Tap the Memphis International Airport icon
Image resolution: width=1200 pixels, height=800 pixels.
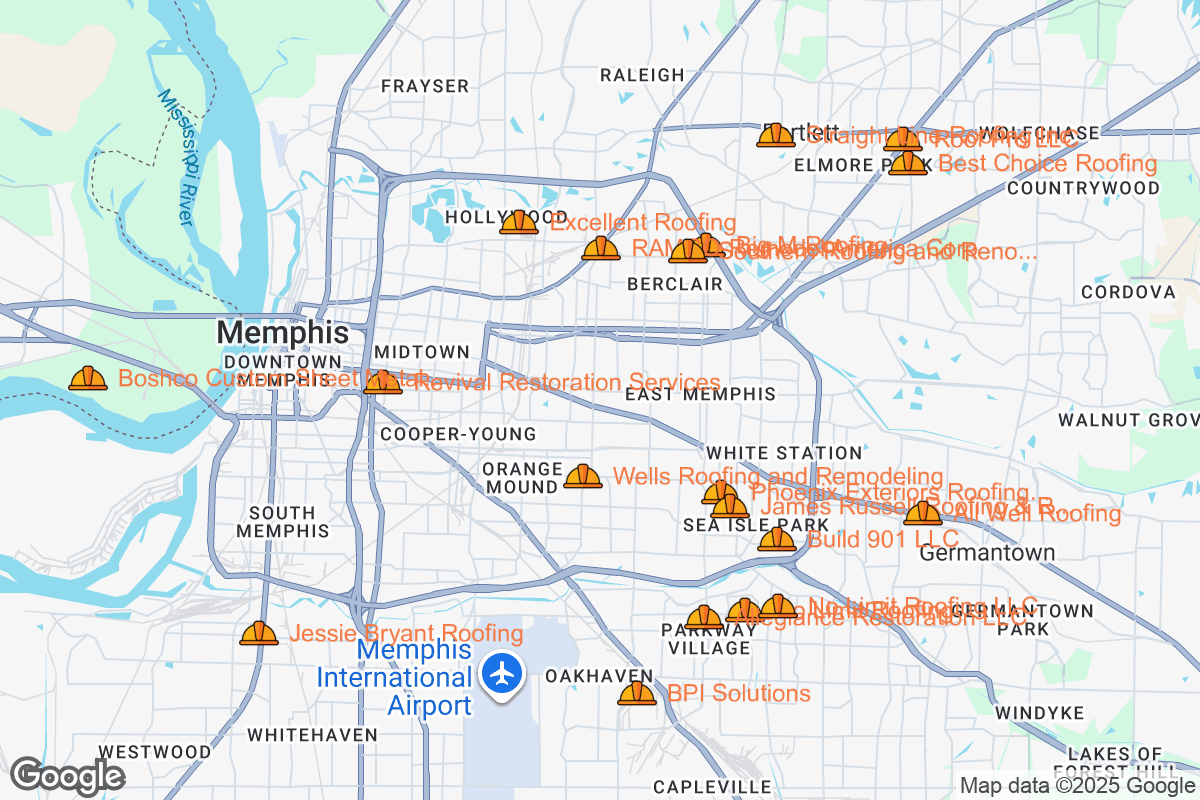pyautogui.click(x=502, y=673)
